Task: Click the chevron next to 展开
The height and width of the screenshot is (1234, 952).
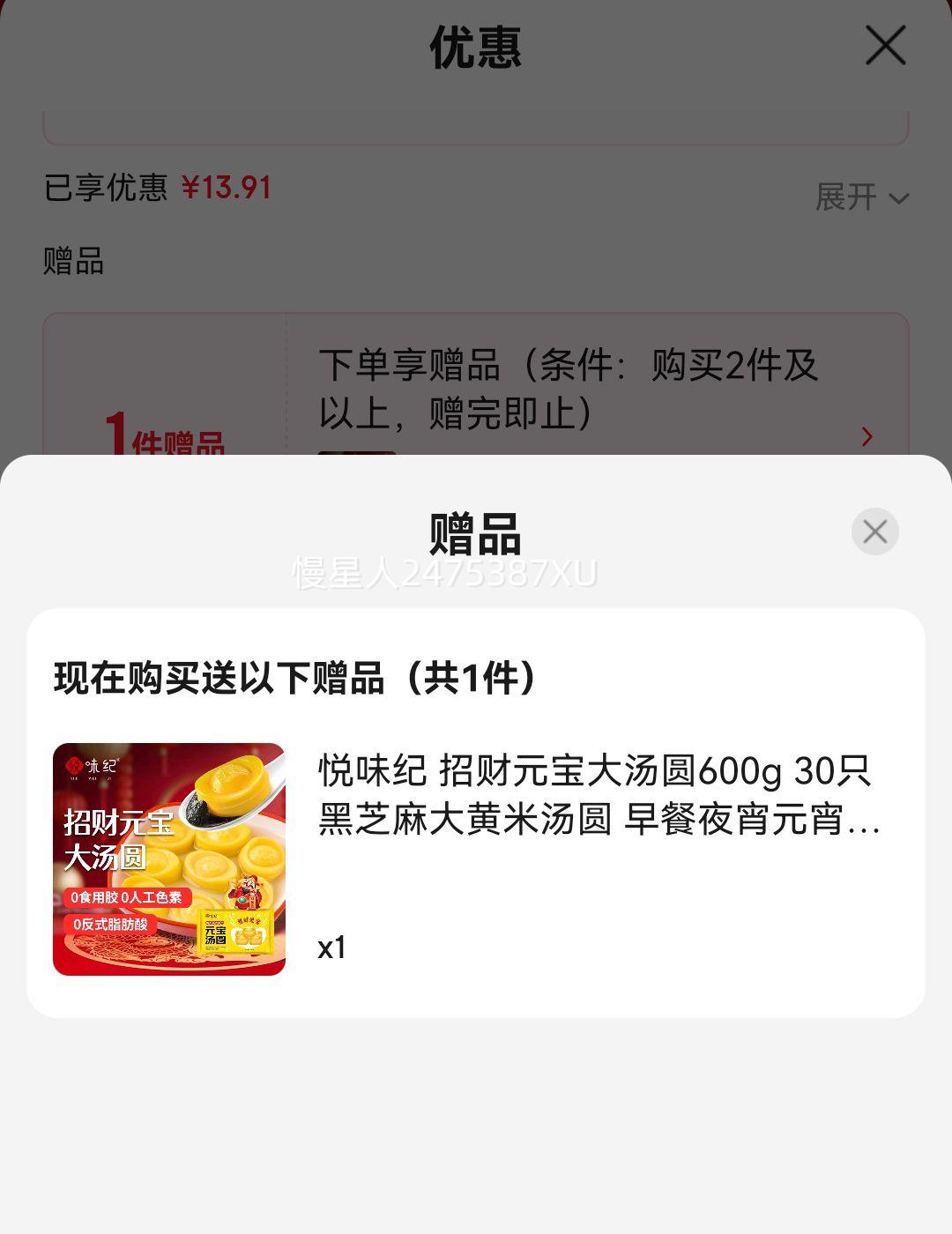Action: [897, 199]
